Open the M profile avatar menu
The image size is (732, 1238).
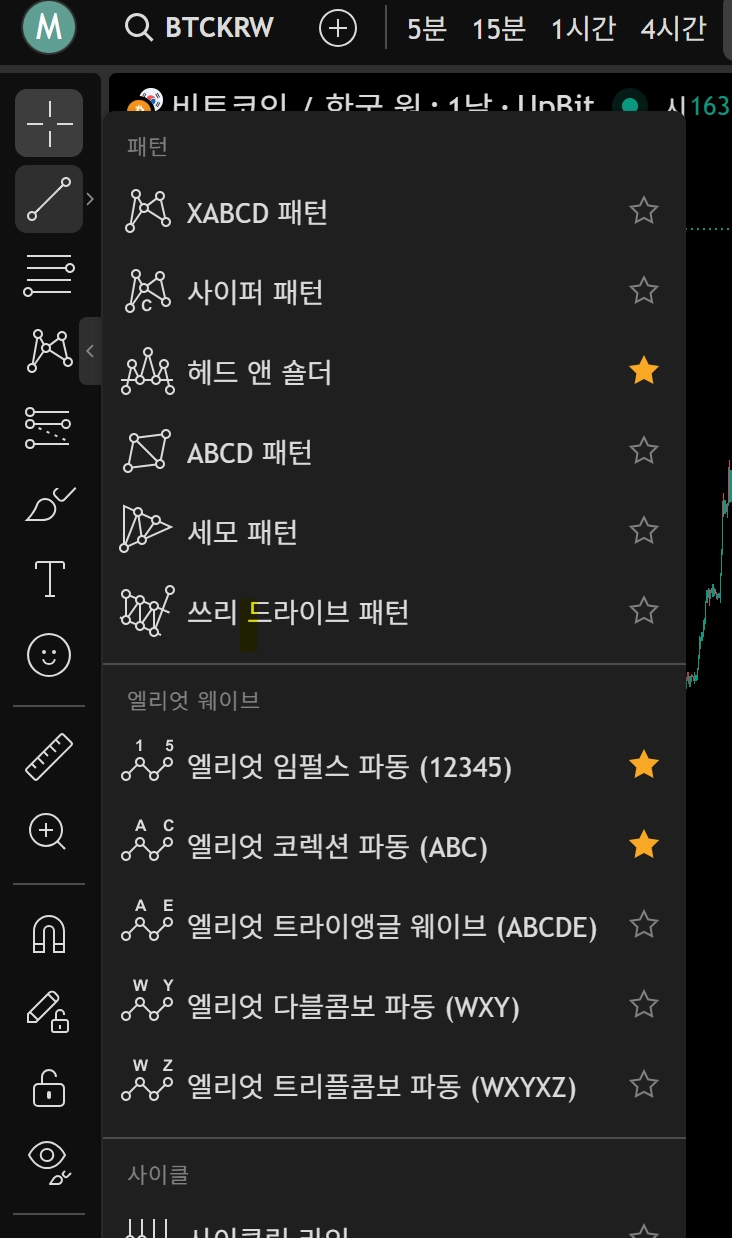48,28
